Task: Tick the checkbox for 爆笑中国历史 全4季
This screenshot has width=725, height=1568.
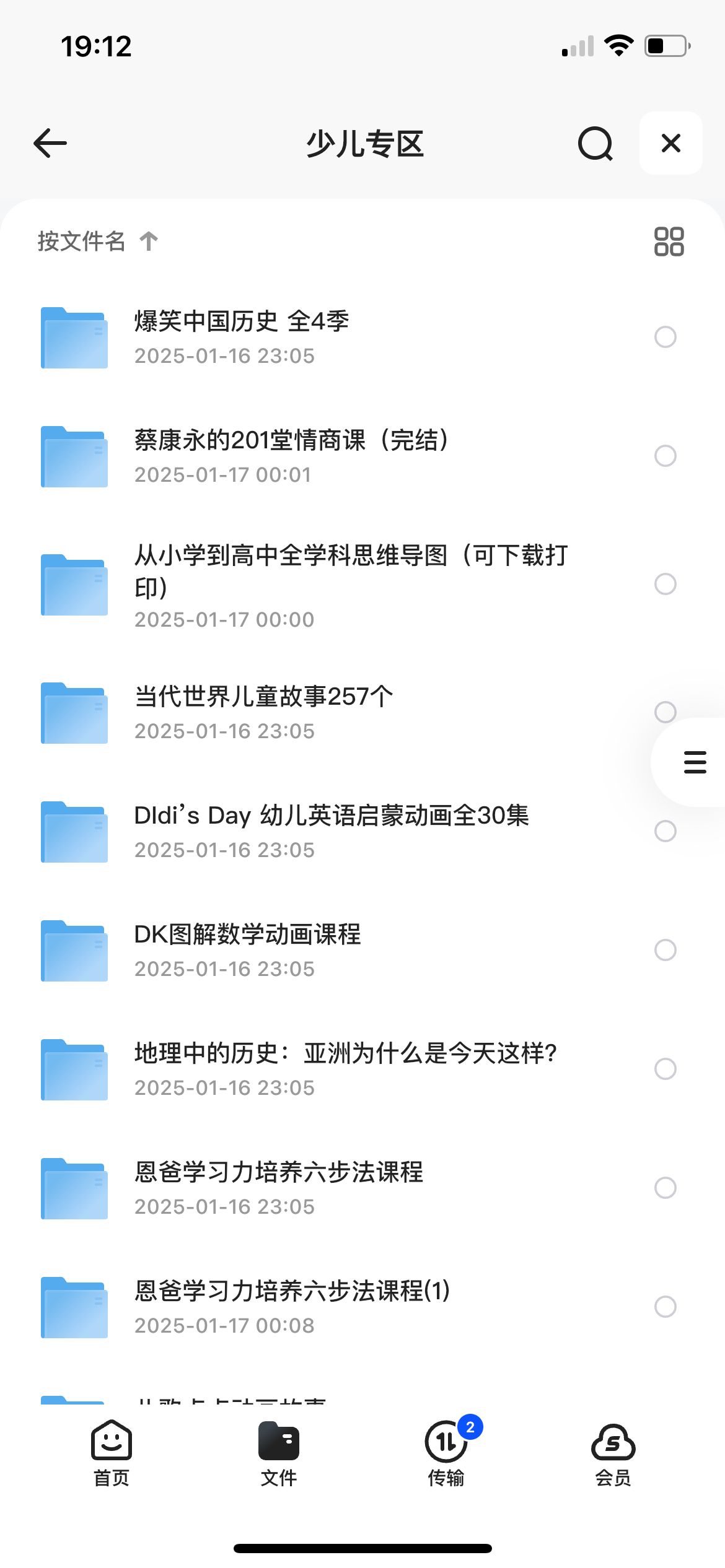Action: click(665, 337)
